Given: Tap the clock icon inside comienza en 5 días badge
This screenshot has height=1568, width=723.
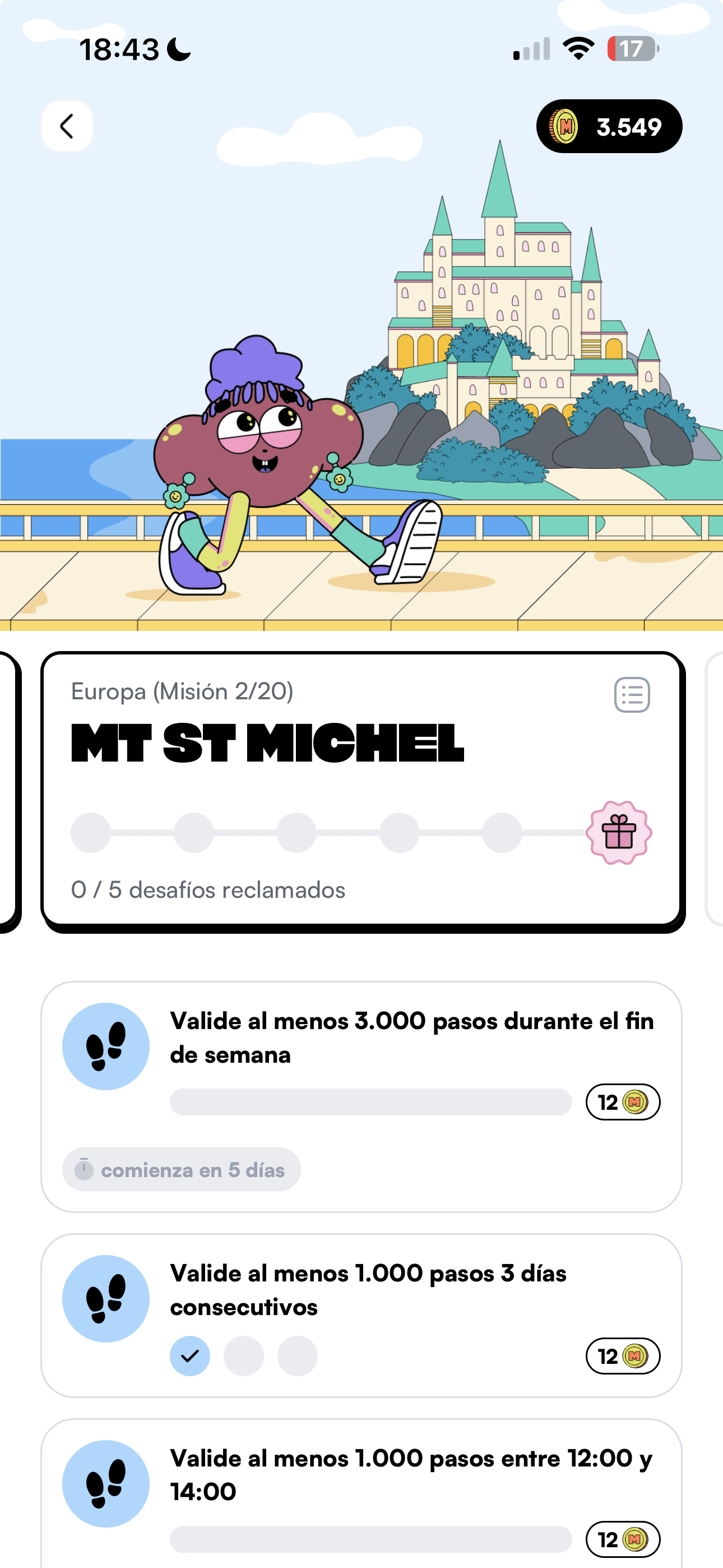Looking at the screenshot, I should click(85, 1169).
